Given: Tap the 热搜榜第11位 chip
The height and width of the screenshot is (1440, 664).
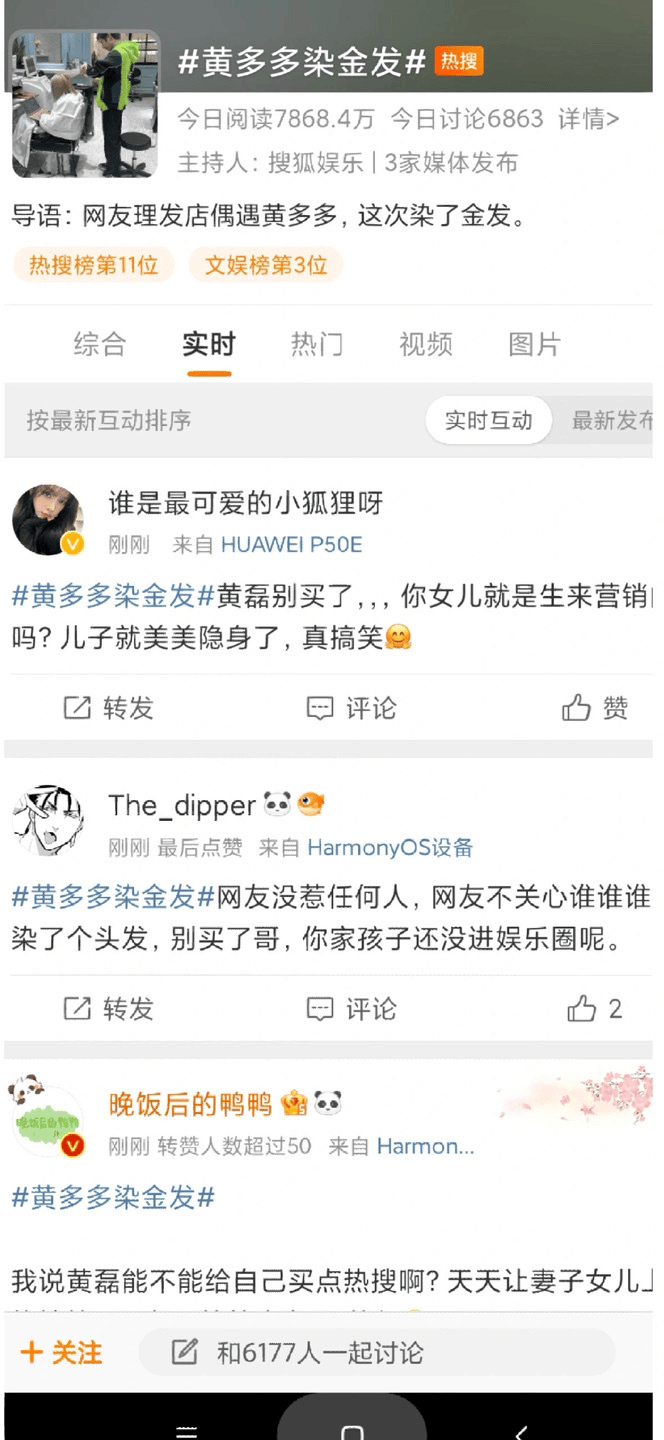Looking at the screenshot, I should click(x=93, y=265).
